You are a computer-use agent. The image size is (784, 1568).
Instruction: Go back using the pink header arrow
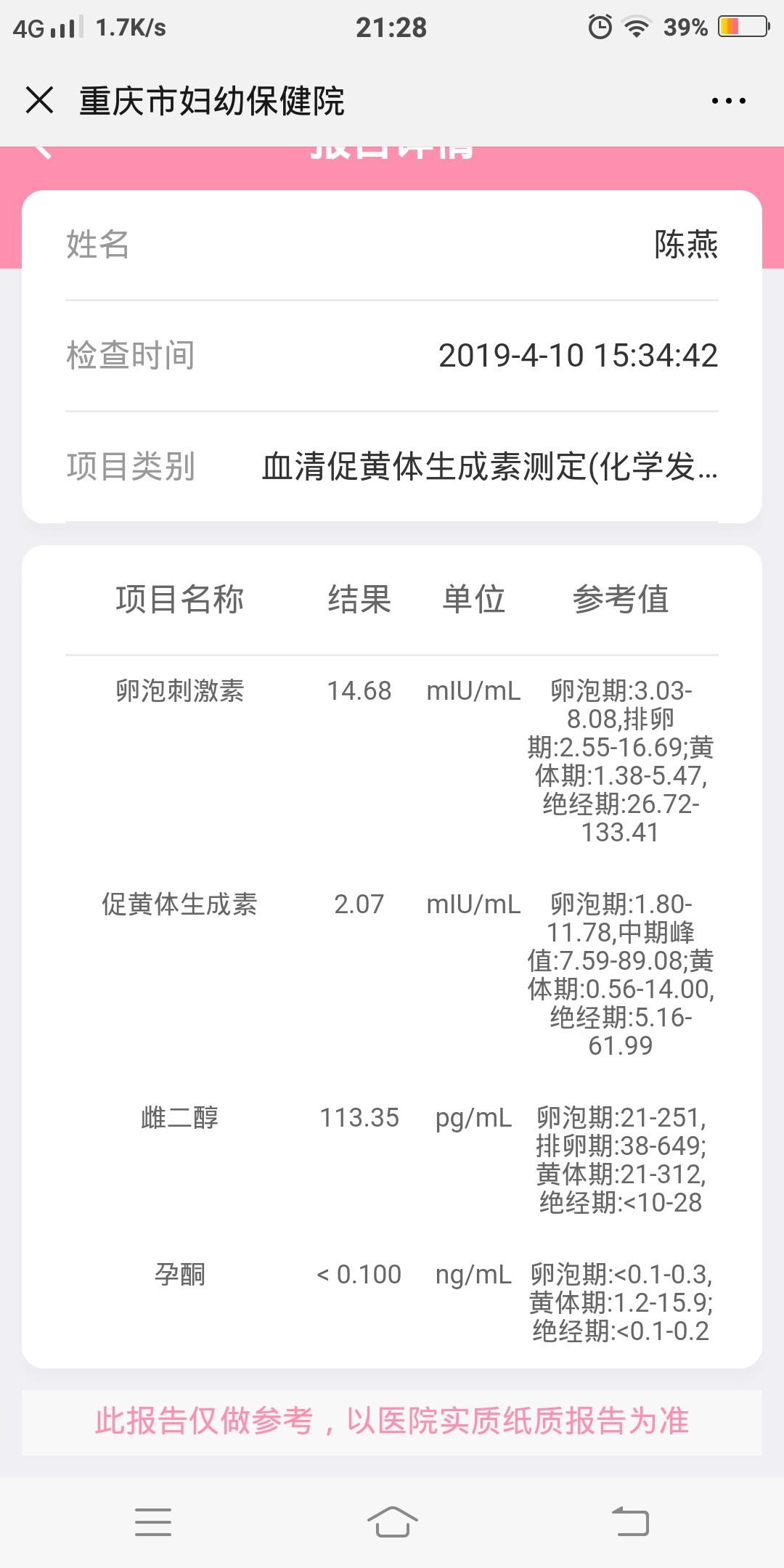[43, 152]
